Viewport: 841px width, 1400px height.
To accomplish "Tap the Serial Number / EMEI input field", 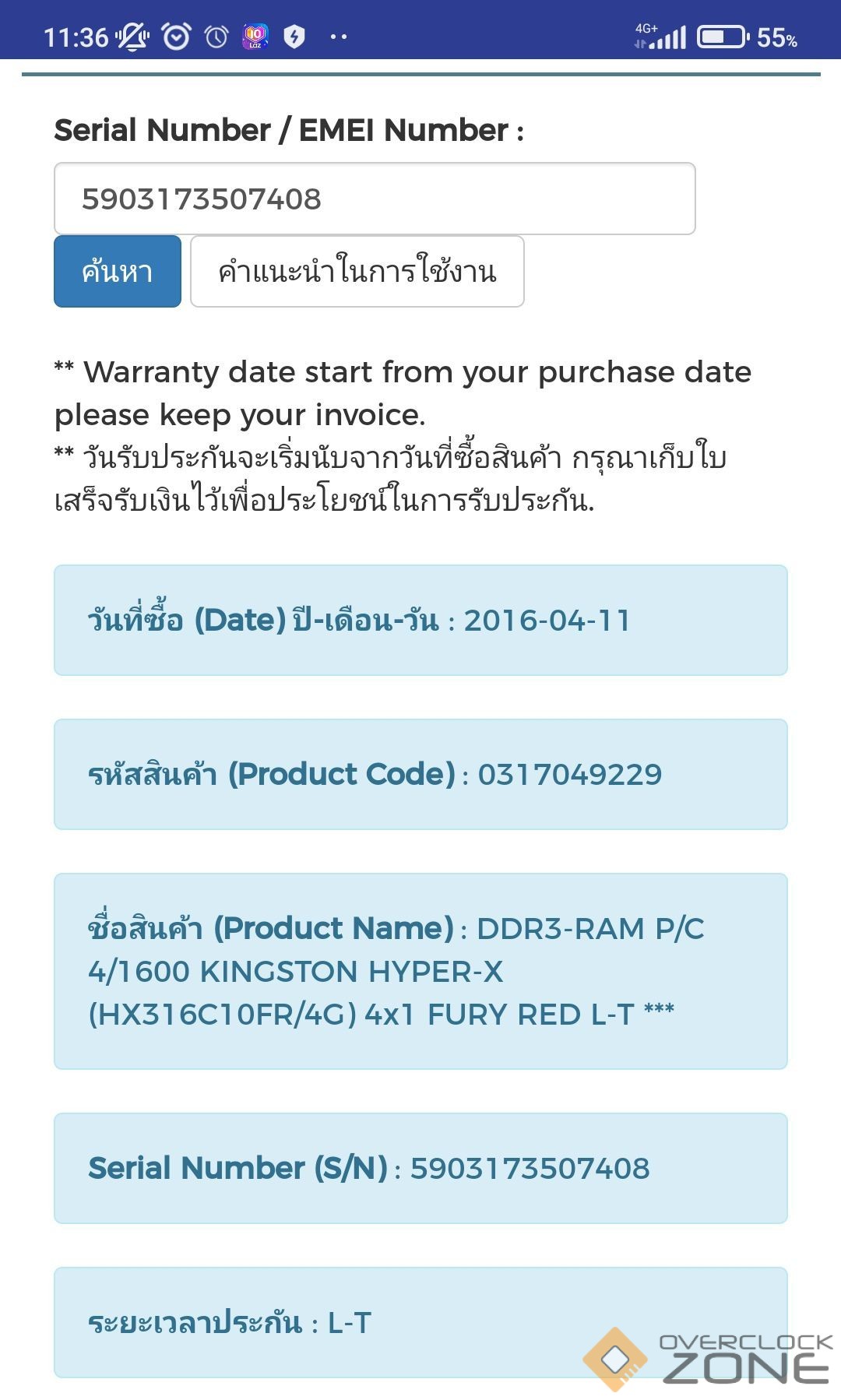I will tap(374, 199).
